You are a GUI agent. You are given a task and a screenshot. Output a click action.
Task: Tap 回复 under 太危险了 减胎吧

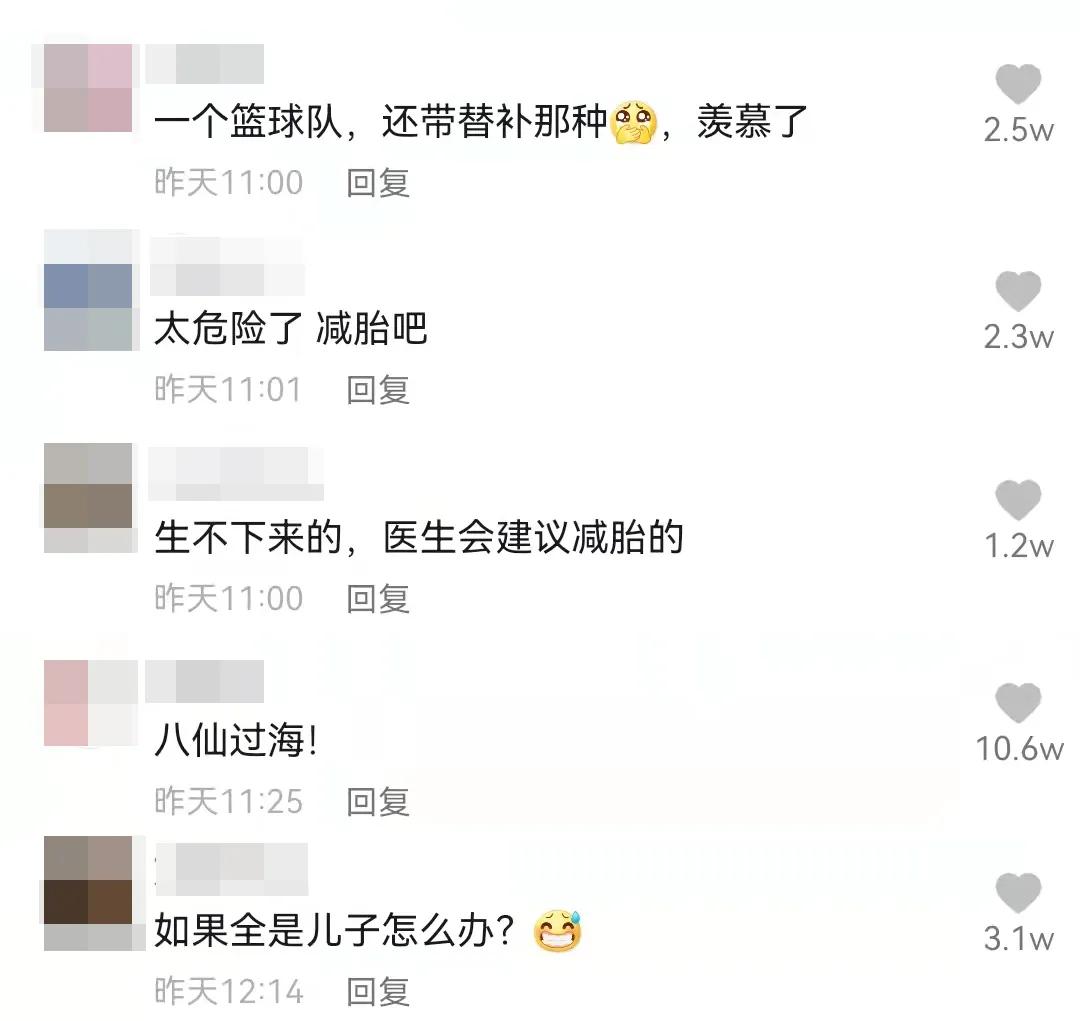pos(378,390)
